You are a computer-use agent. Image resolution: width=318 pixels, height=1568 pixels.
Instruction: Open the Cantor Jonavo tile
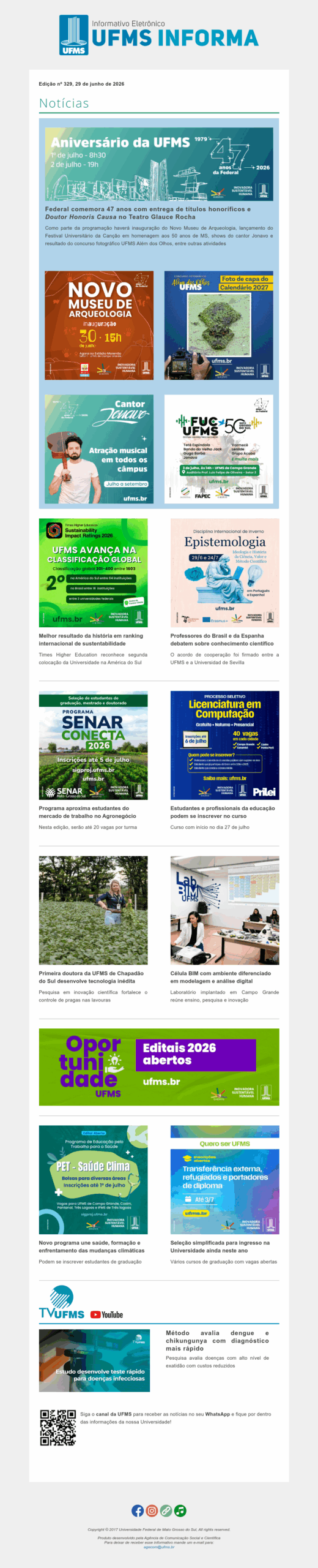pyautogui.click(x=99, y=449)
